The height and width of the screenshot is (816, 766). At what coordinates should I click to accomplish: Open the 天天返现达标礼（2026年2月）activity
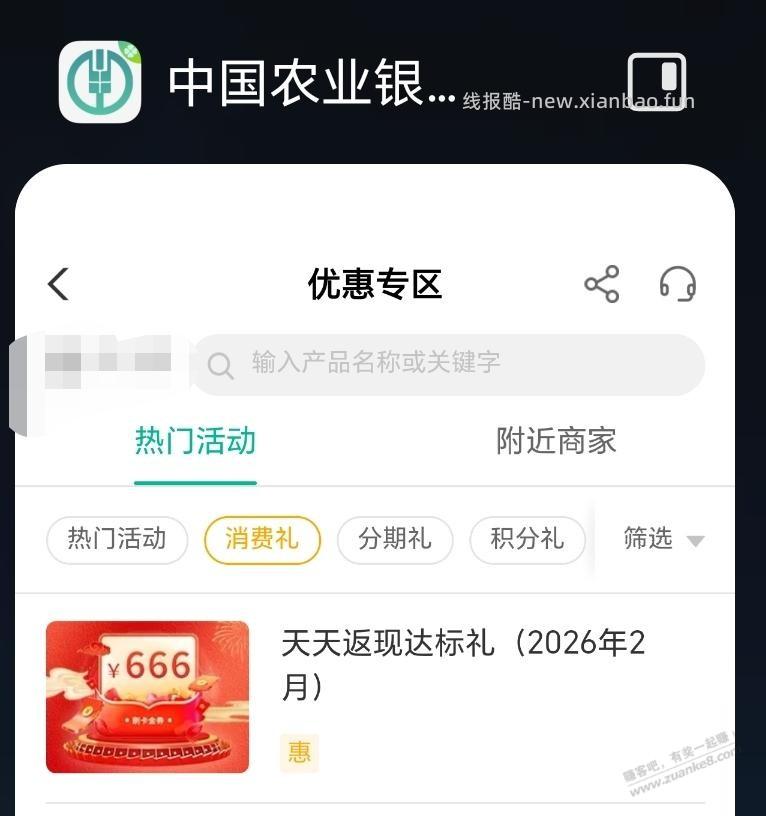tap(463, 666)
